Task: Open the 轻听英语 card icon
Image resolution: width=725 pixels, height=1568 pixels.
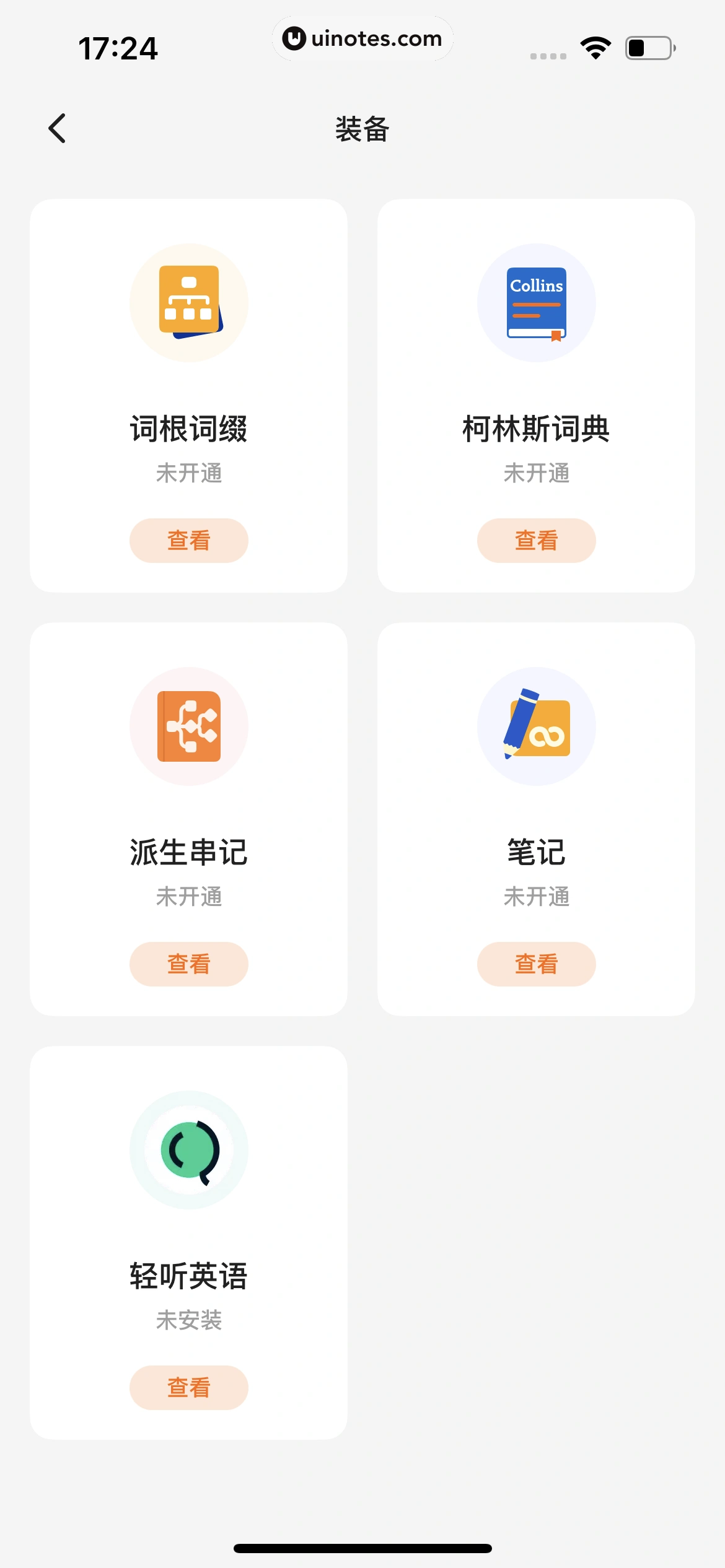Action: pyautogui.click(x=189, y=1150)
